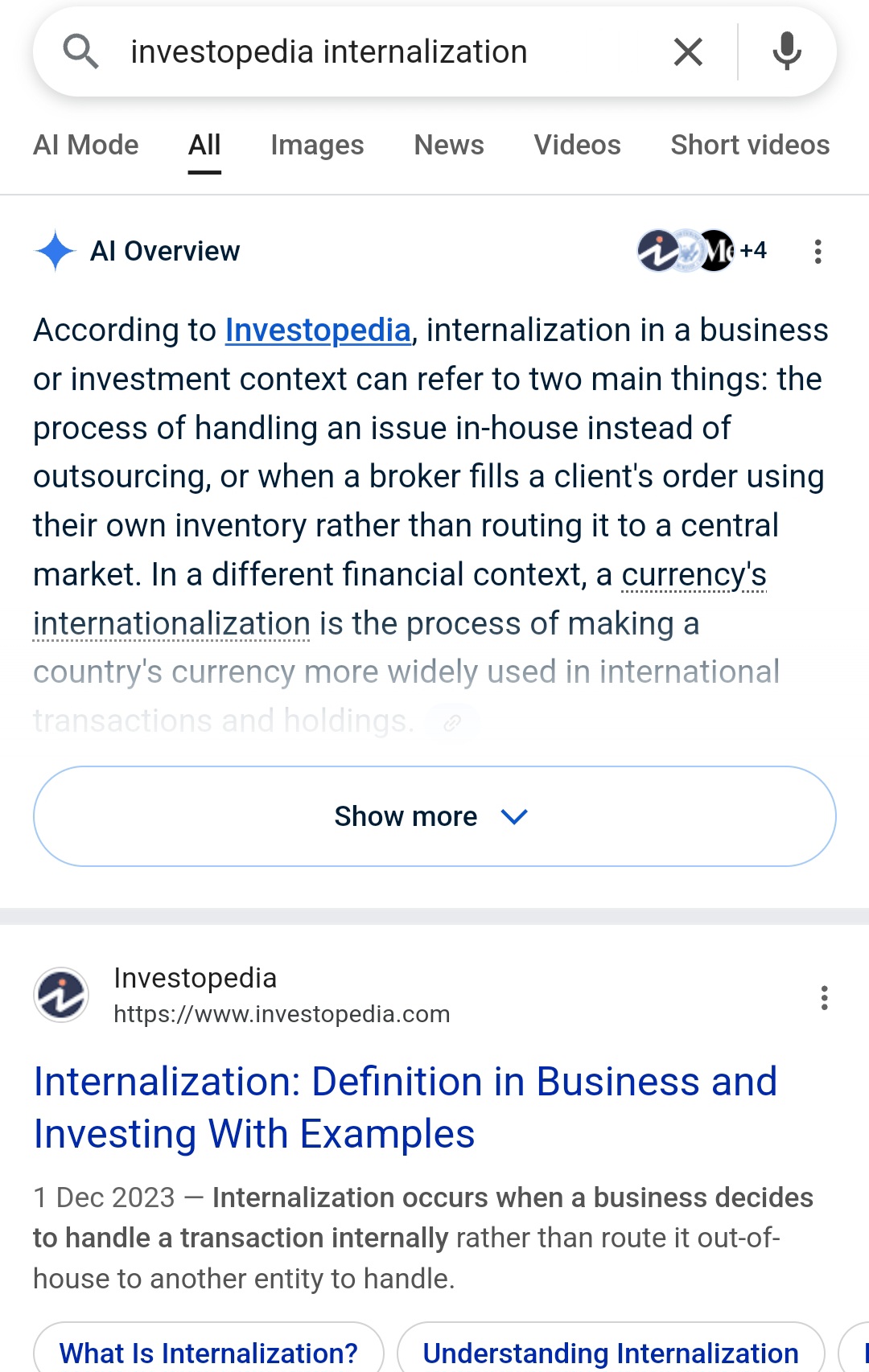869x1372 pixels.
Task: Start voice search with microphone
Action: coord(786,52)
